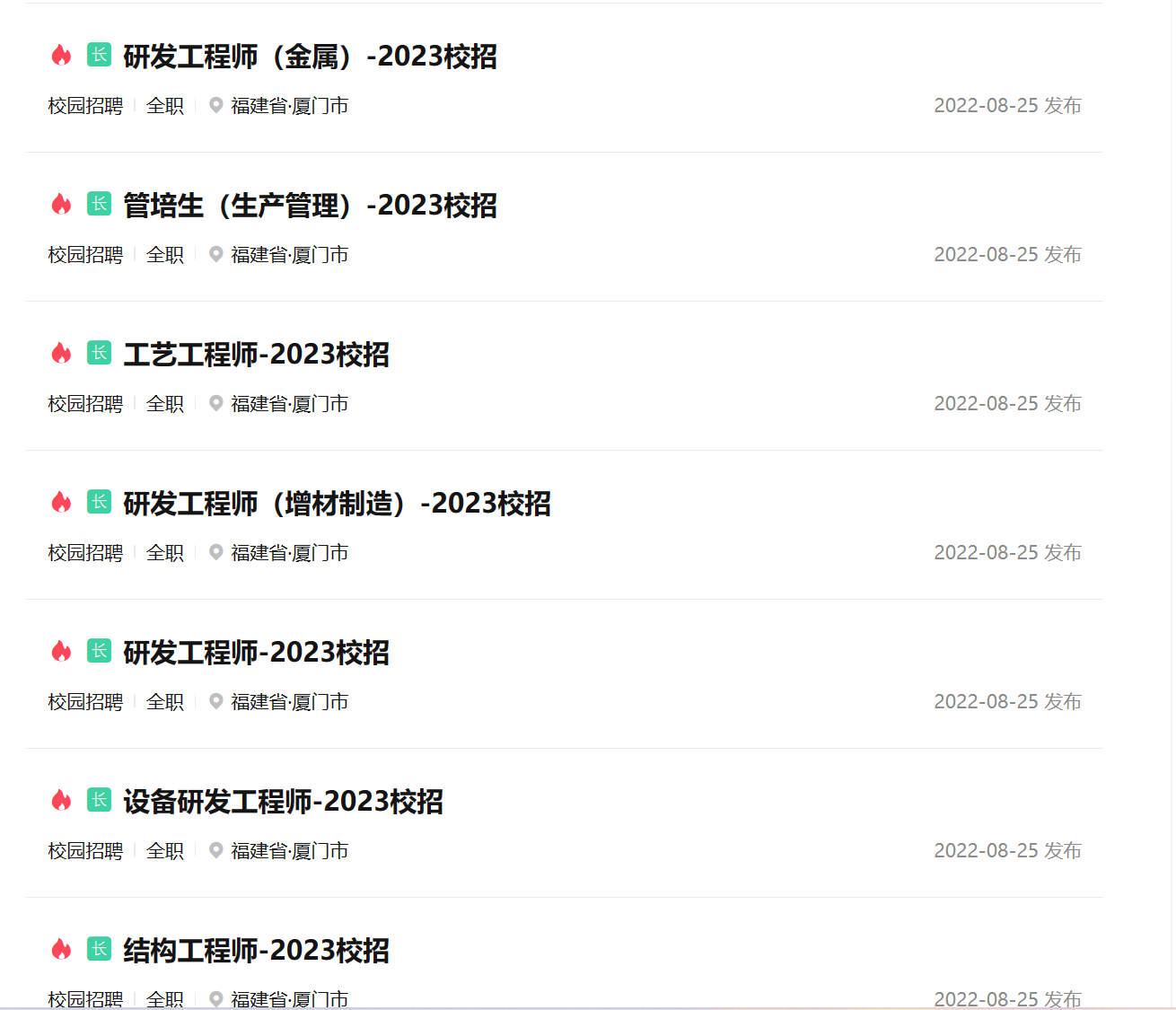Open 研发工程师（增材制造）-2023校招 job posting
The width and height of the screenshot is (1176, 1010).
[x=337, y=504]
